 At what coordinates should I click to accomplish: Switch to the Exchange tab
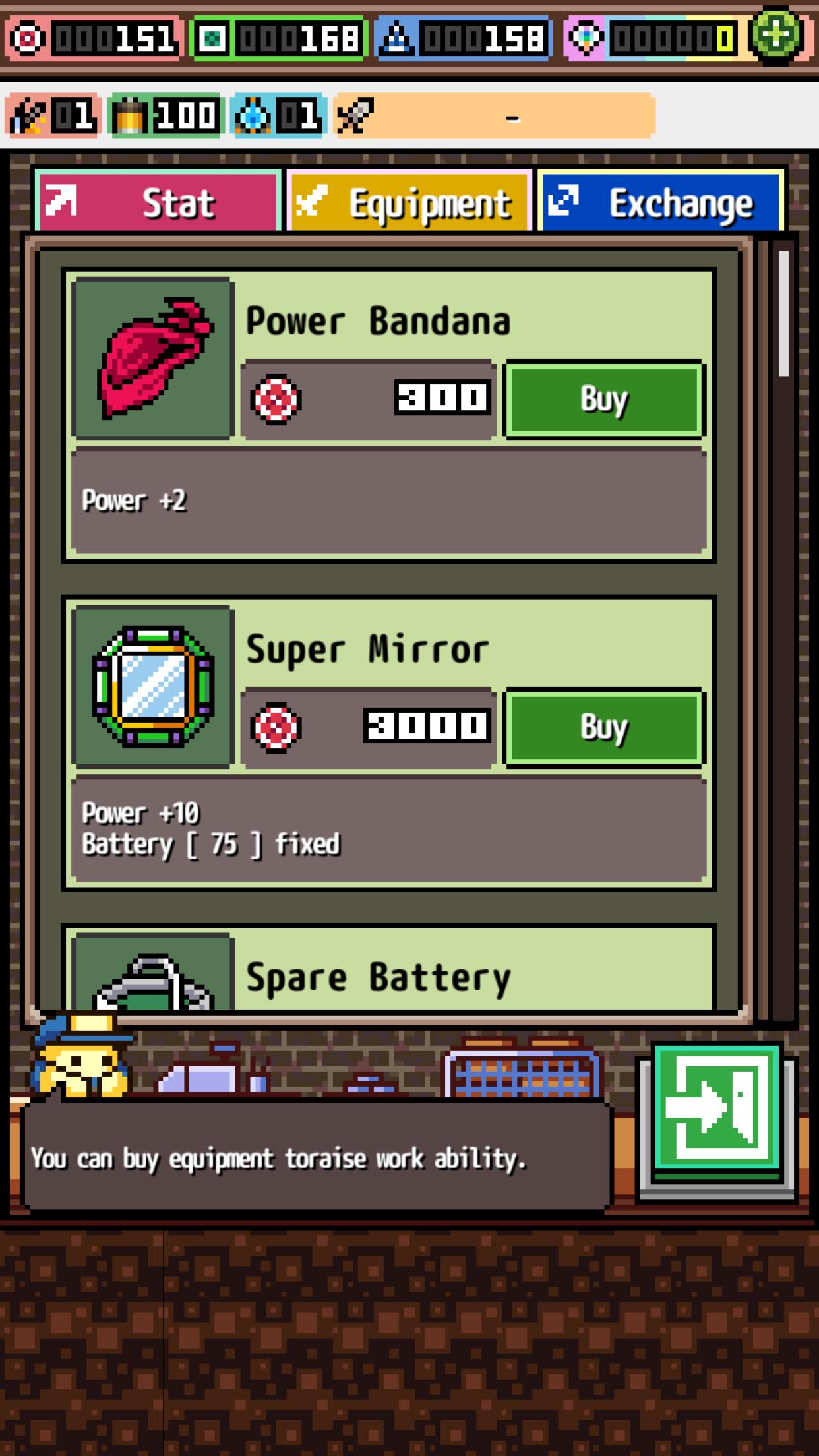click(x=661, y=202)
